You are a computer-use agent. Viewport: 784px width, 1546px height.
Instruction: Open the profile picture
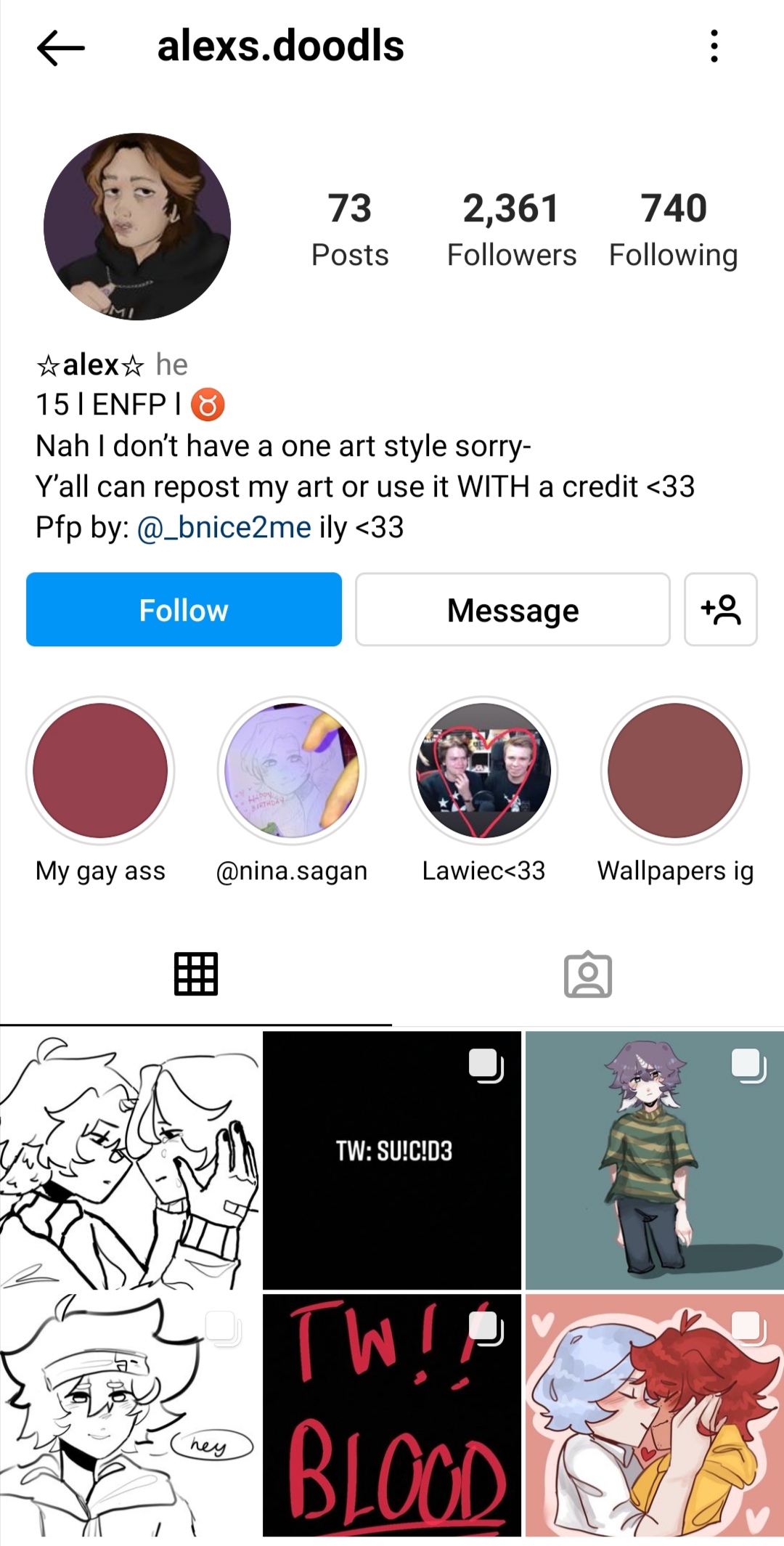(x=137, y=227)
